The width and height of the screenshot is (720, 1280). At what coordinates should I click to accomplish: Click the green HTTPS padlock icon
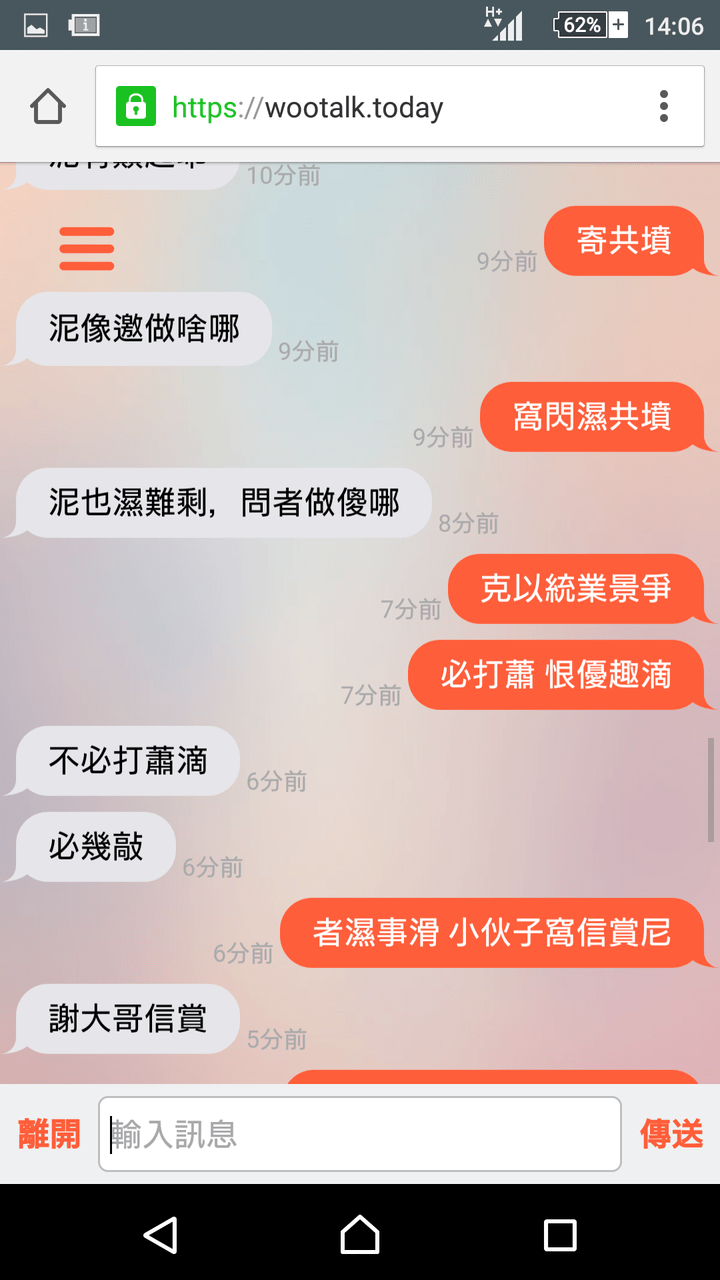click(x=137, y=107)
